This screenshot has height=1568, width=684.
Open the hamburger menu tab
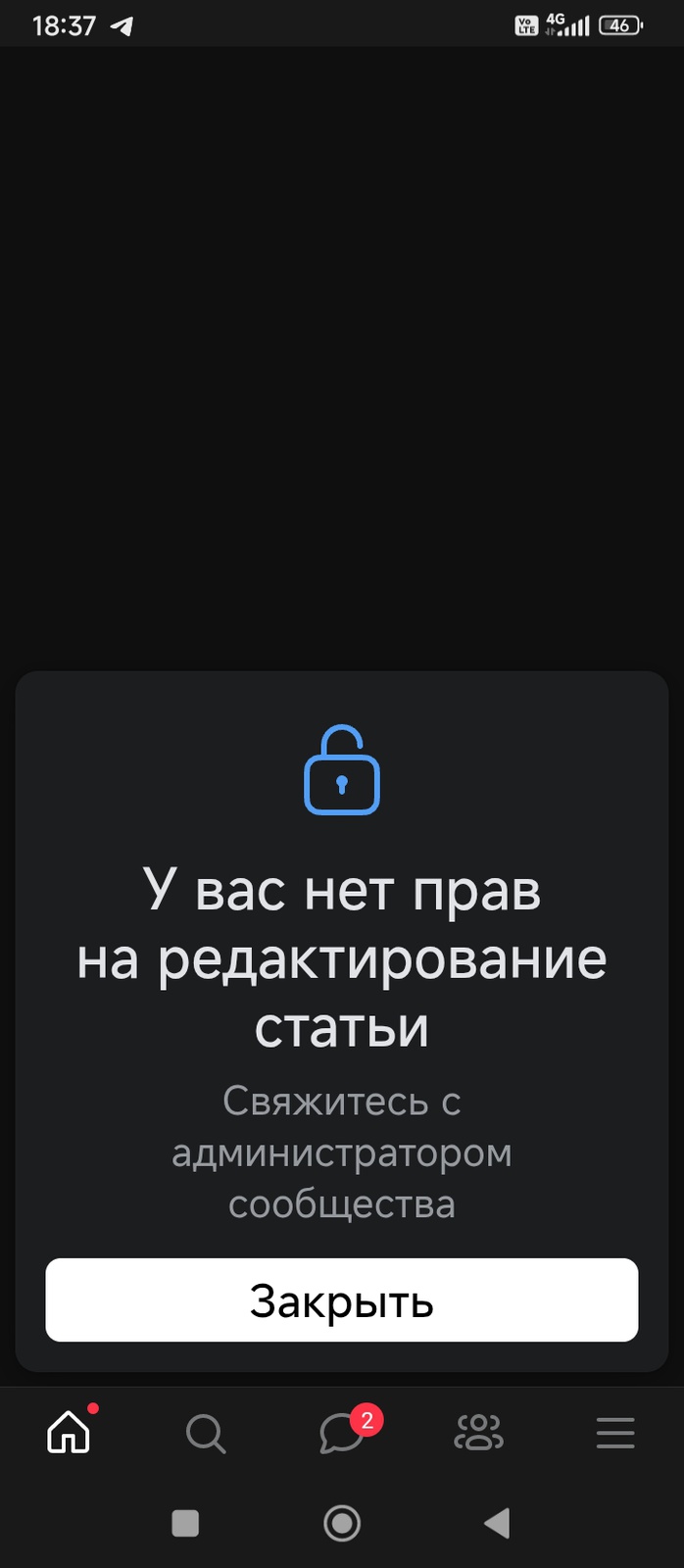click(615, 1433)
